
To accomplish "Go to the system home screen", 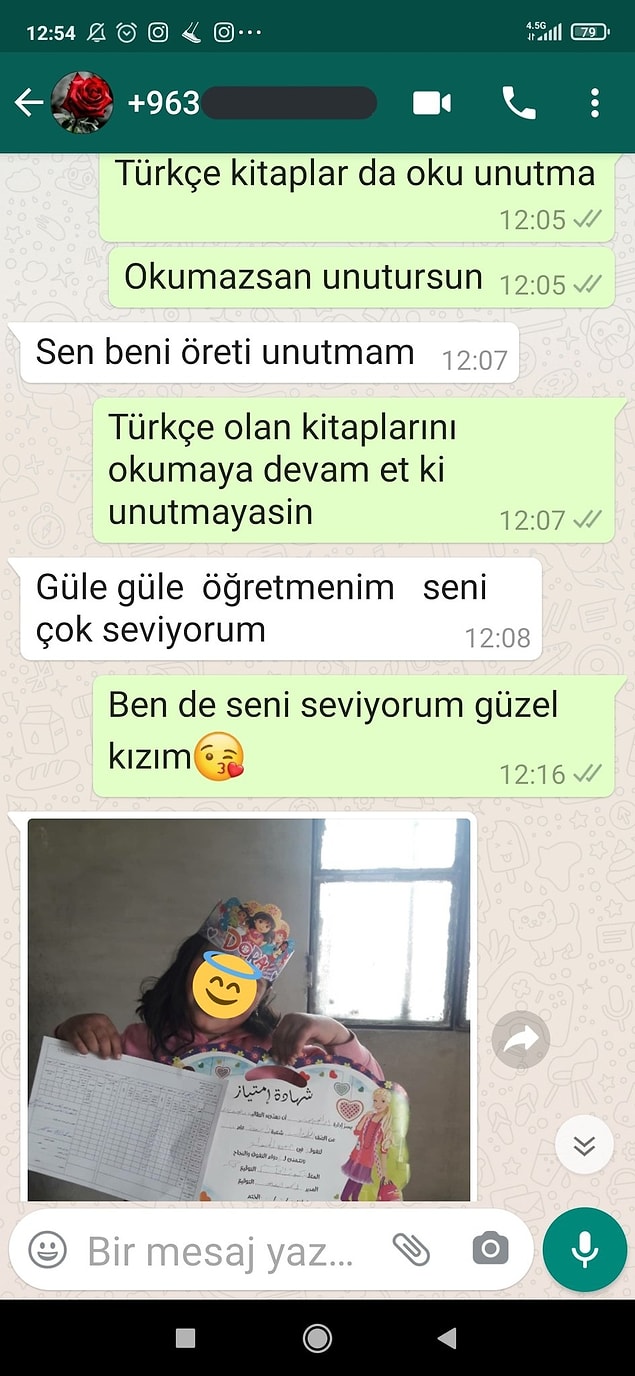I will [x=317, y=1338].
